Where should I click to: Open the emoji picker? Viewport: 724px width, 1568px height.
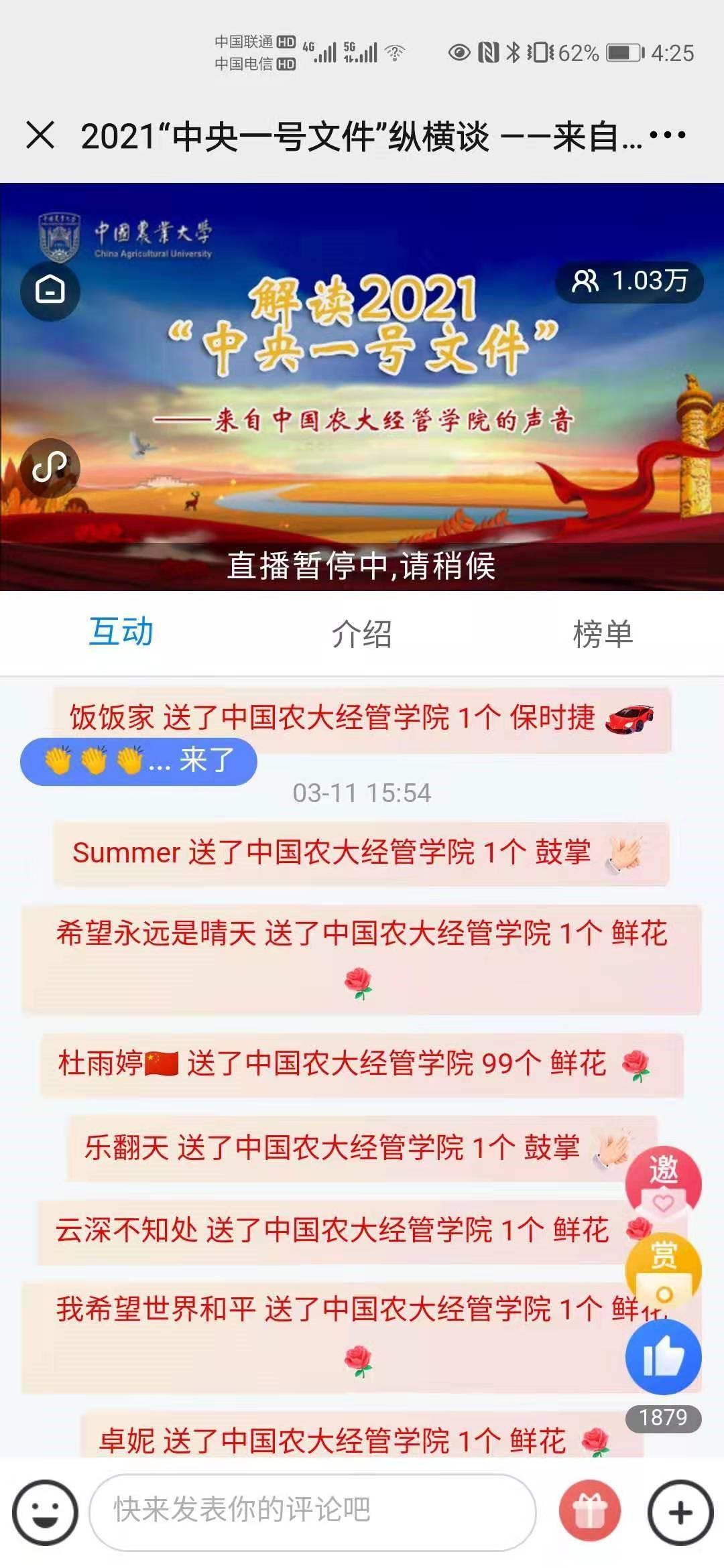pyautogui.click(x=46, y=1512)
